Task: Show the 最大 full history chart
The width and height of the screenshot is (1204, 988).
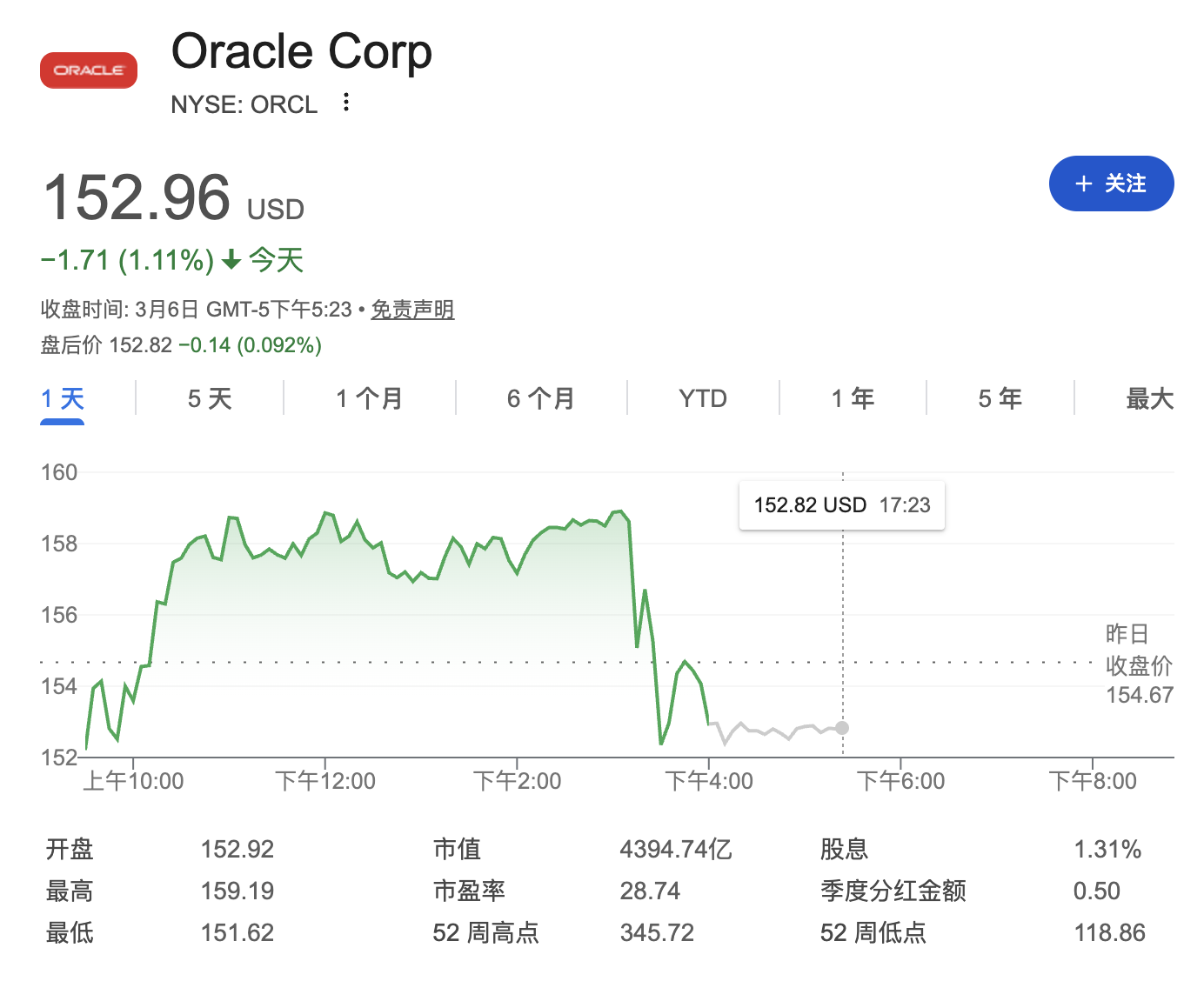Action: click(1149, 399)
